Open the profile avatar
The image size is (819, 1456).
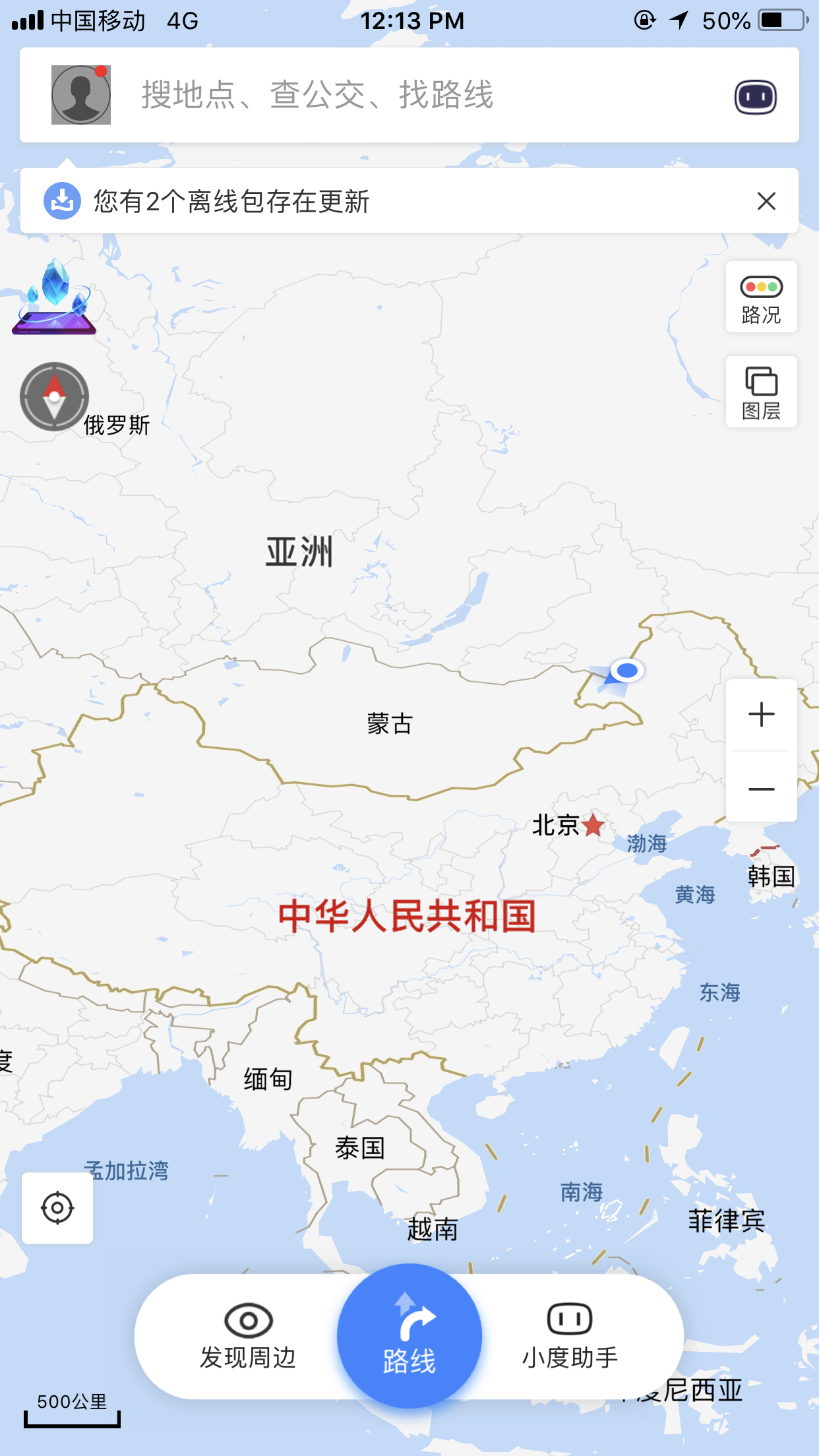tap(81, 95)
